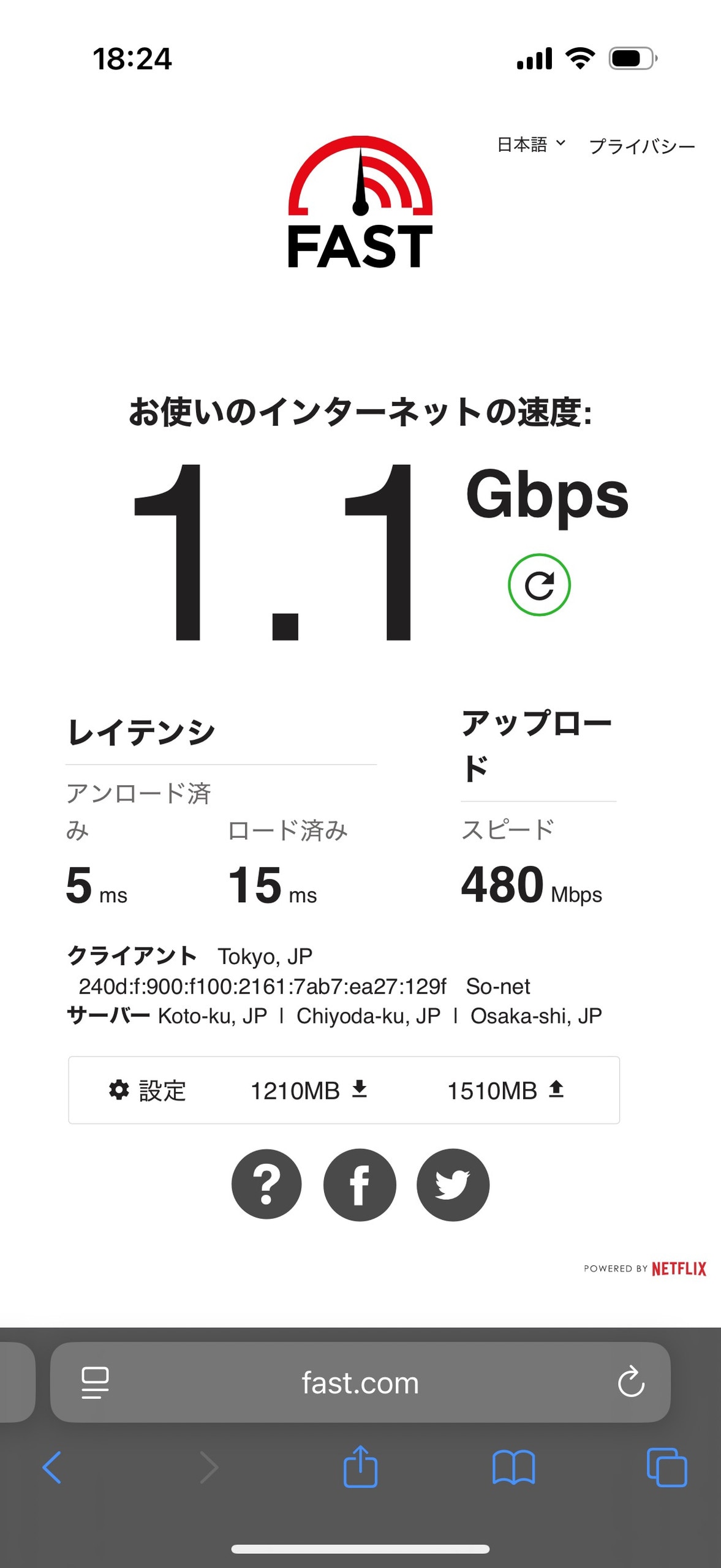The width and height of the screenshot is (721, 1568).
Task: Open the 日本語 language dropdown
Action: tap(530, 145)
